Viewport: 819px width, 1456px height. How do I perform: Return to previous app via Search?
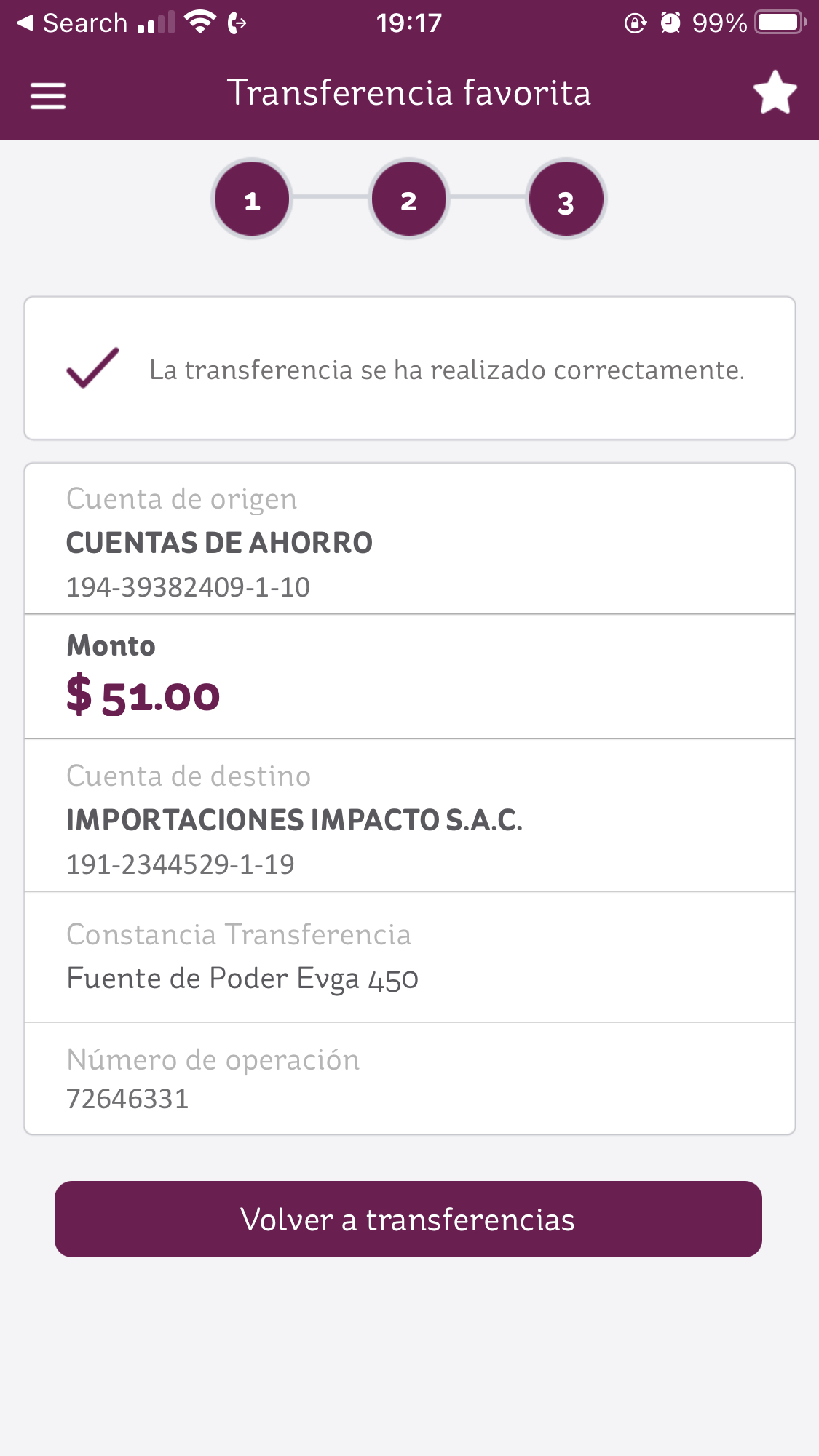[71, 23]
